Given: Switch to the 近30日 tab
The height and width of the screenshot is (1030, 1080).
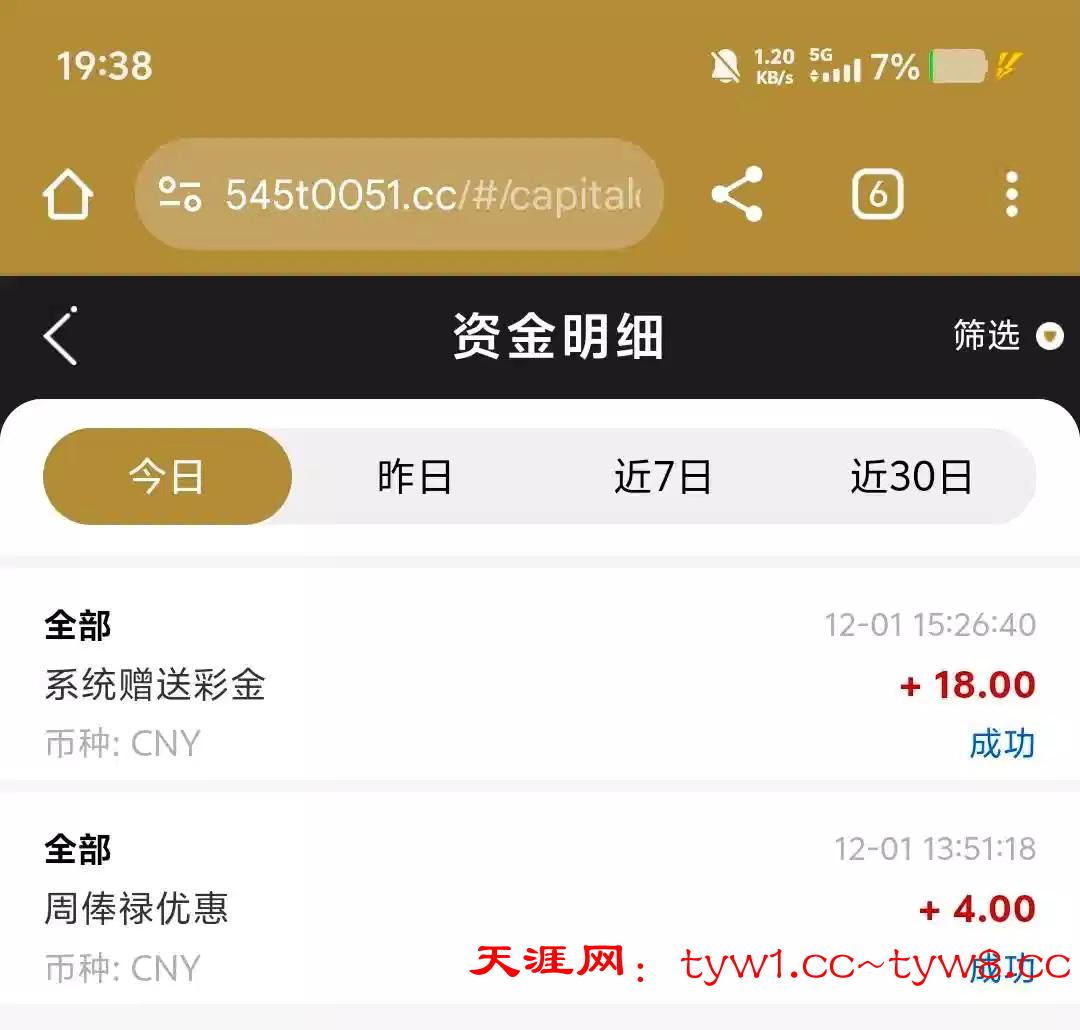Looking at the screenshot, I should 911,477.
